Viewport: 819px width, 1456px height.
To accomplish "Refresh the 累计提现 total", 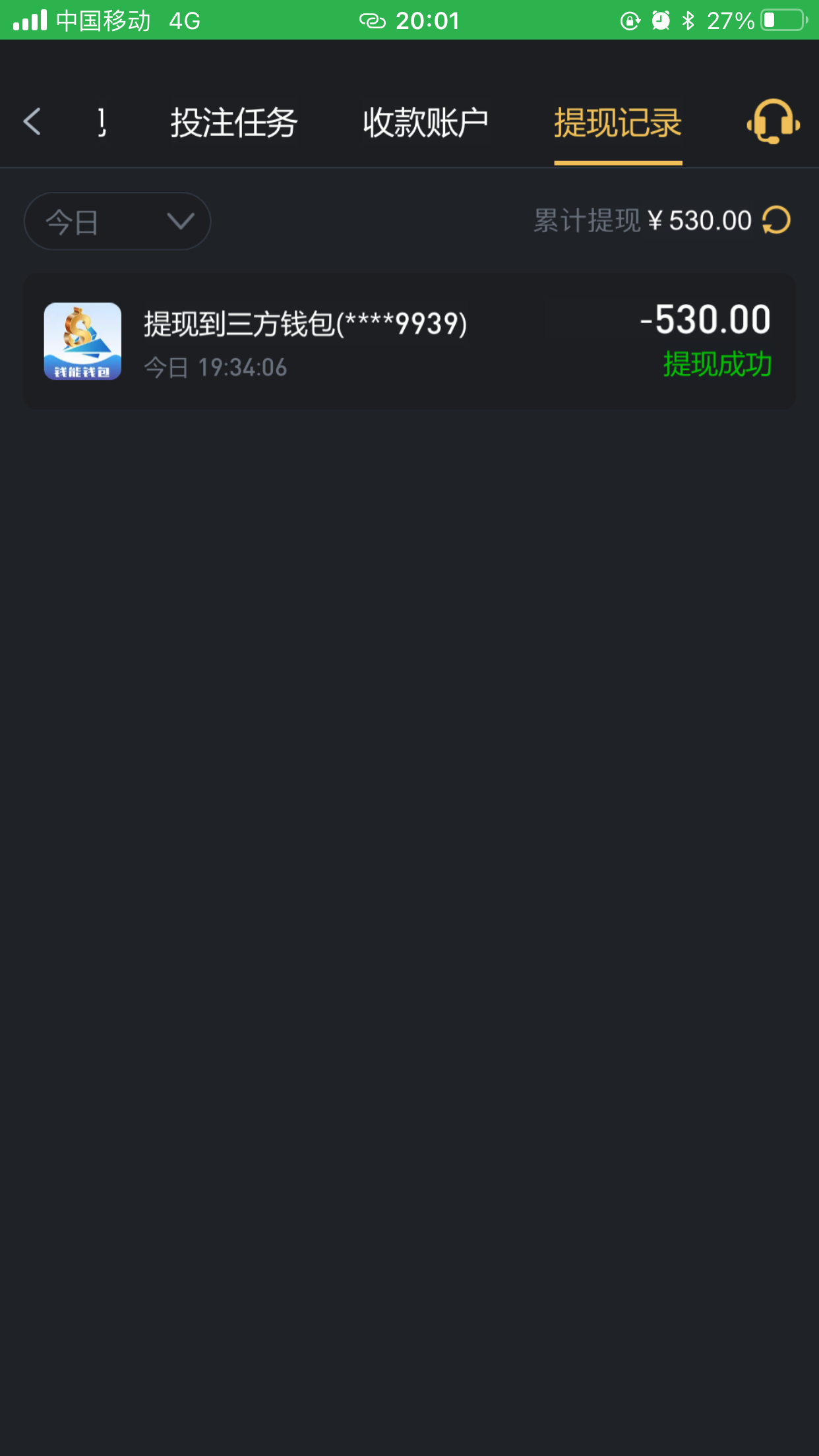I will tap(776, 220).
